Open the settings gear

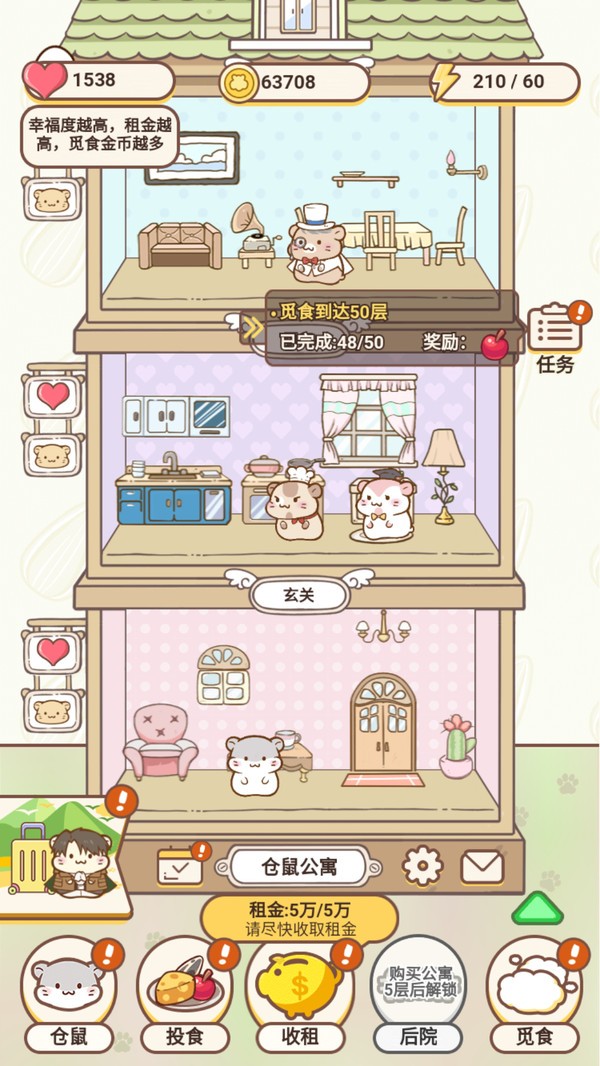coord(422,865)
